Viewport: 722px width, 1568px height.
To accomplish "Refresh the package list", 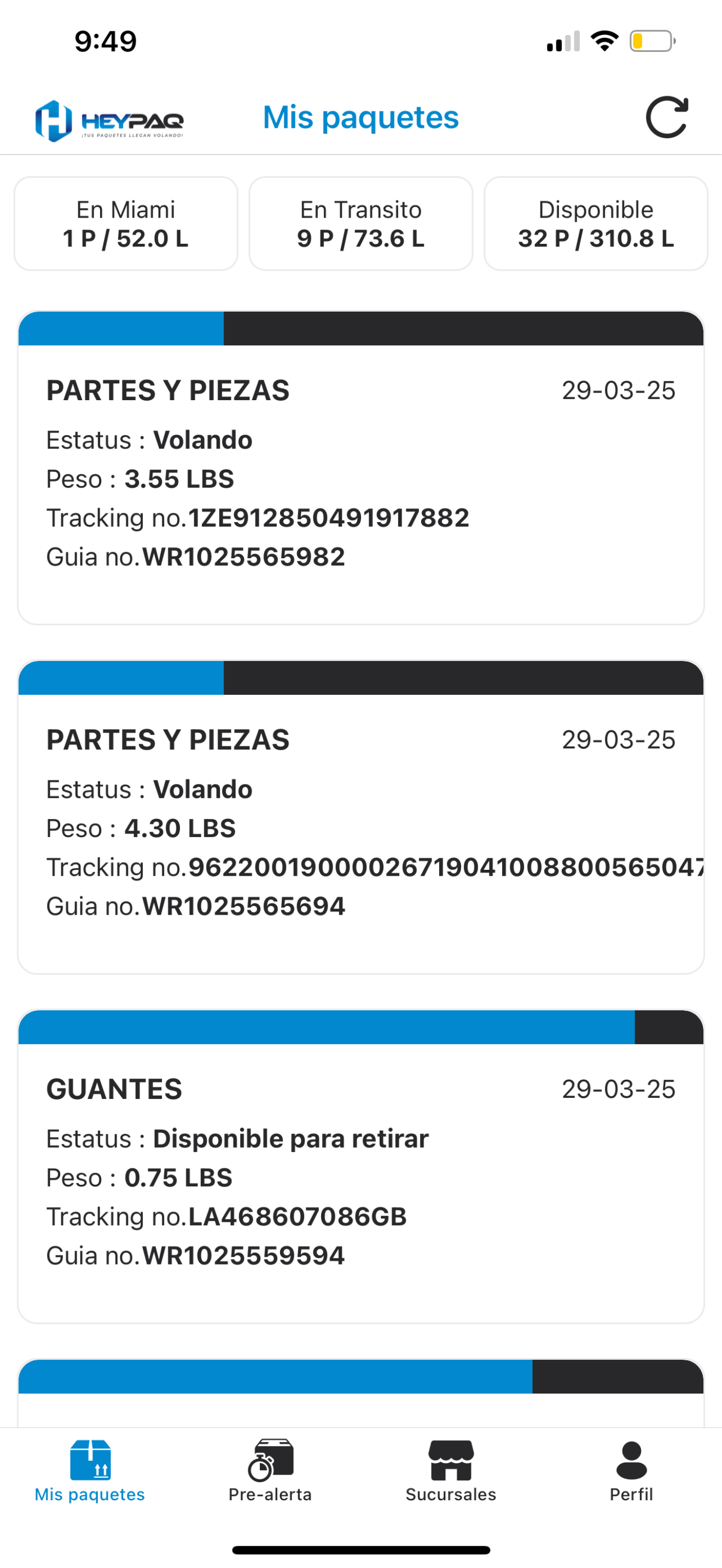I will pos(667,118).
